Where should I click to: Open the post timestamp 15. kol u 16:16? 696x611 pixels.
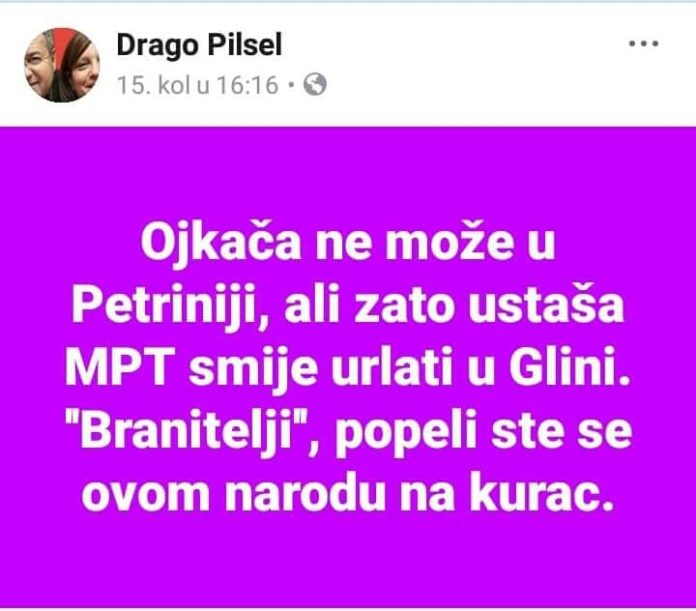197,85
